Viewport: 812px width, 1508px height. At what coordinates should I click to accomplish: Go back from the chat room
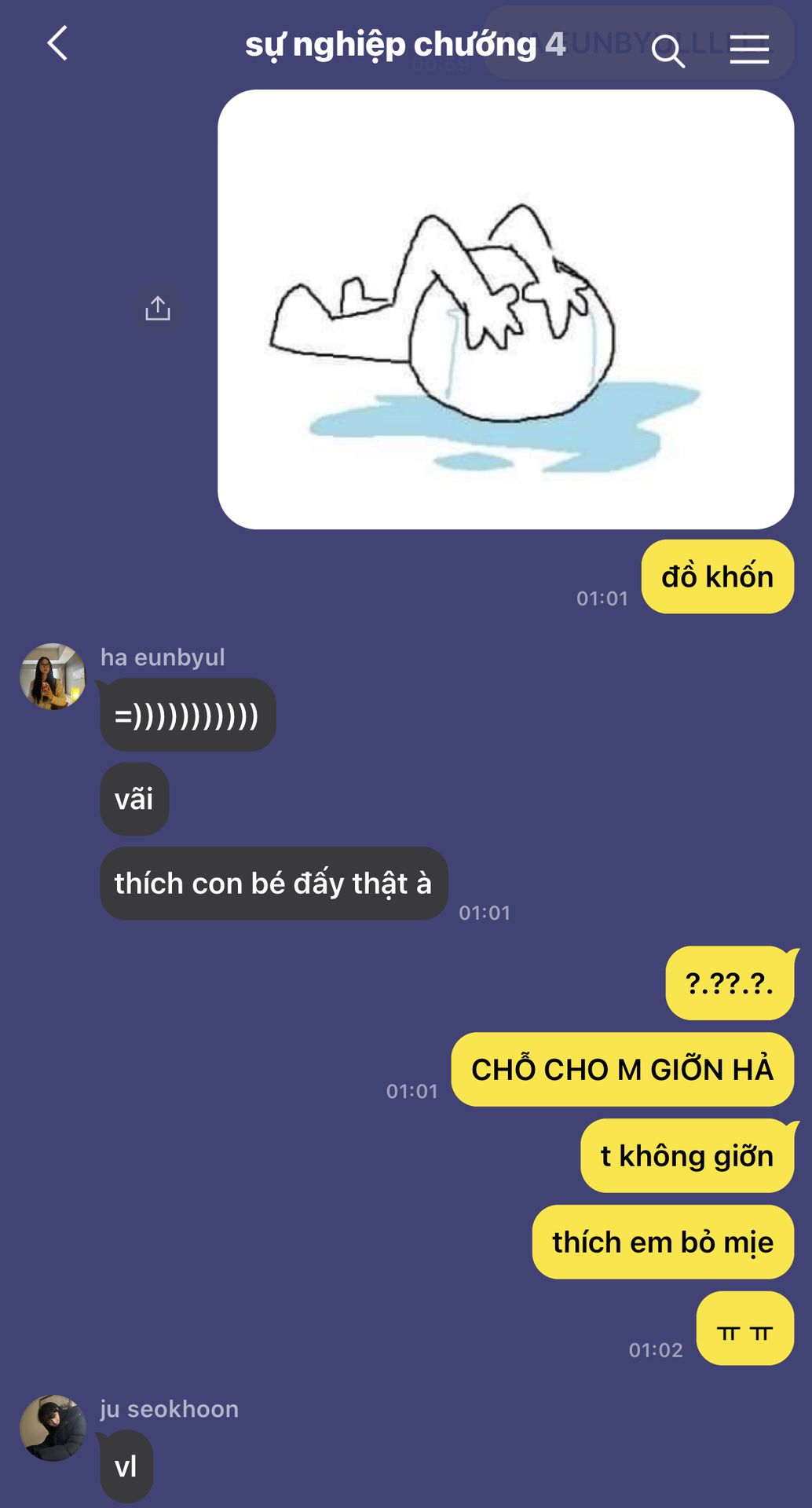57,43
